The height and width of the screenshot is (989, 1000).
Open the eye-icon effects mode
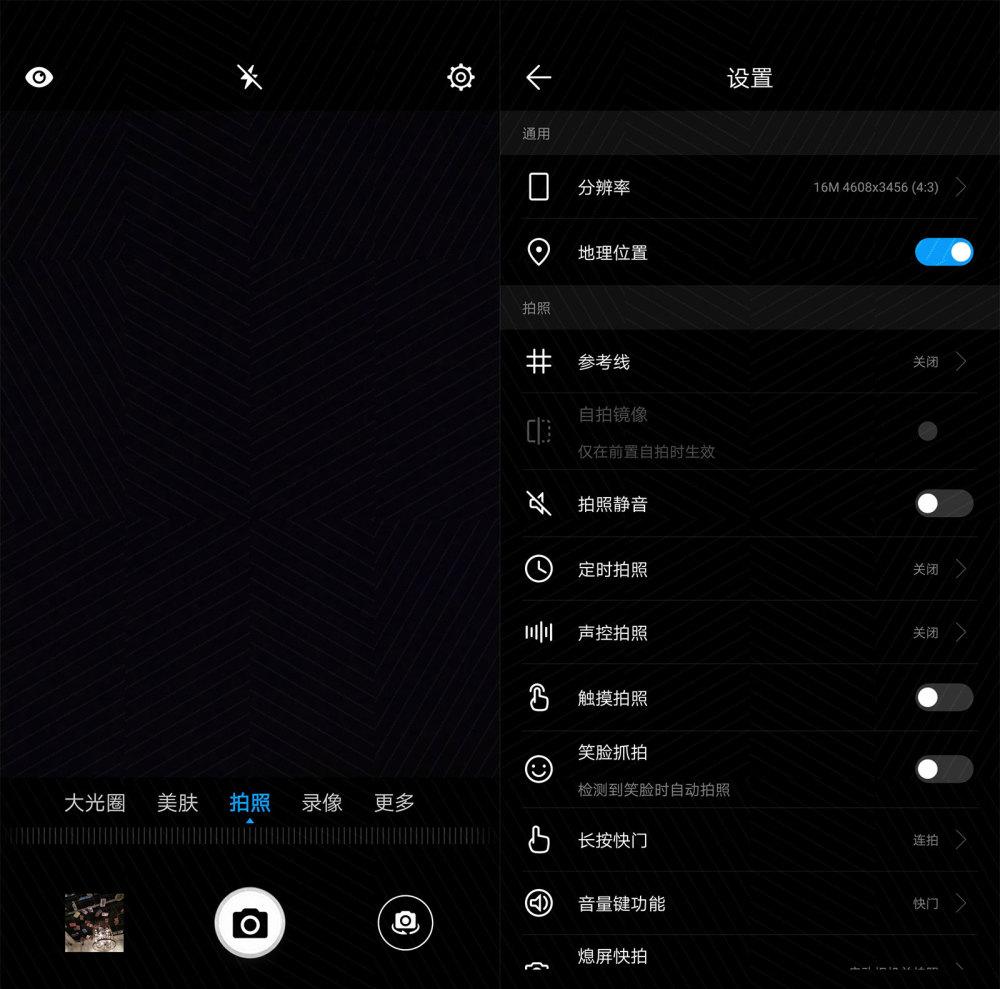pos(39,77)
